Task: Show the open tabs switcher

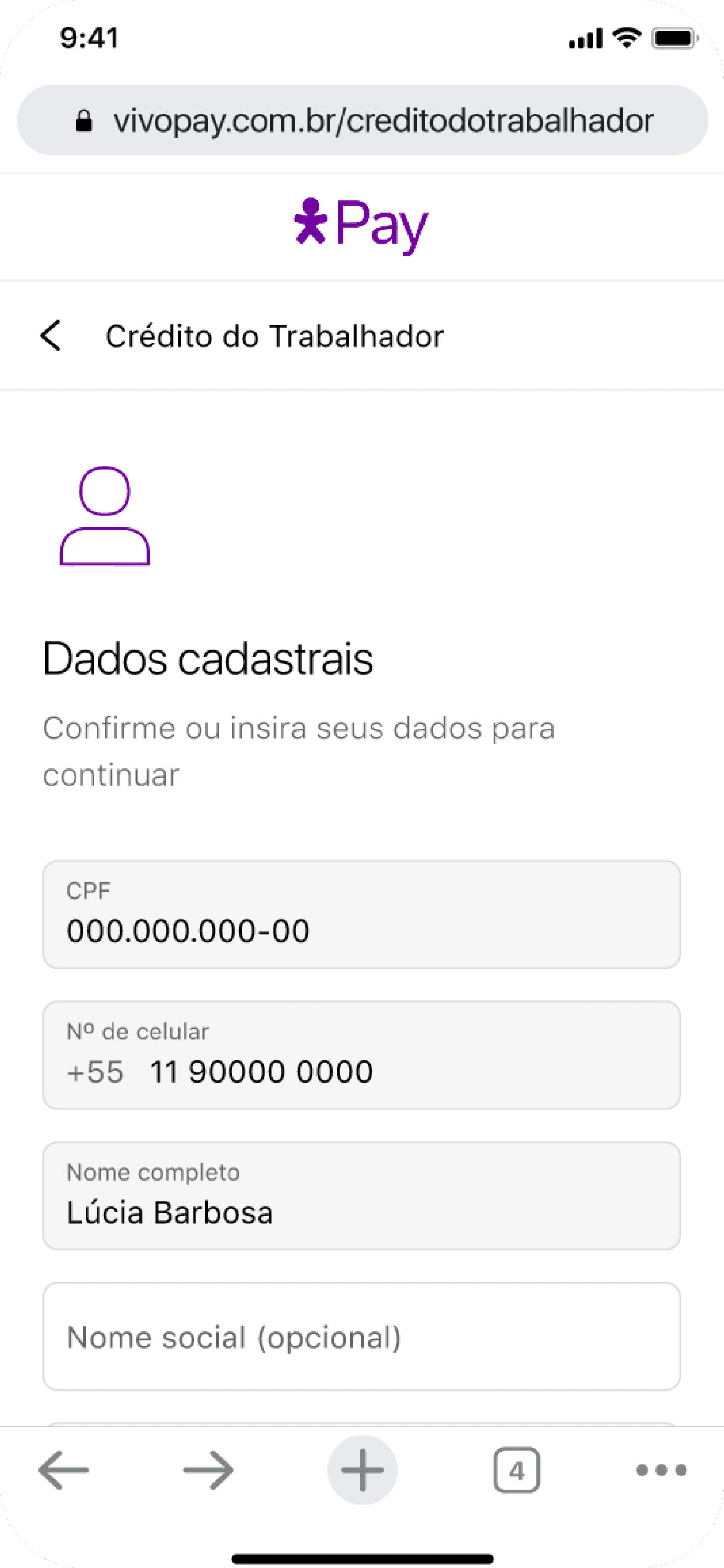Action: point(516,1470)
